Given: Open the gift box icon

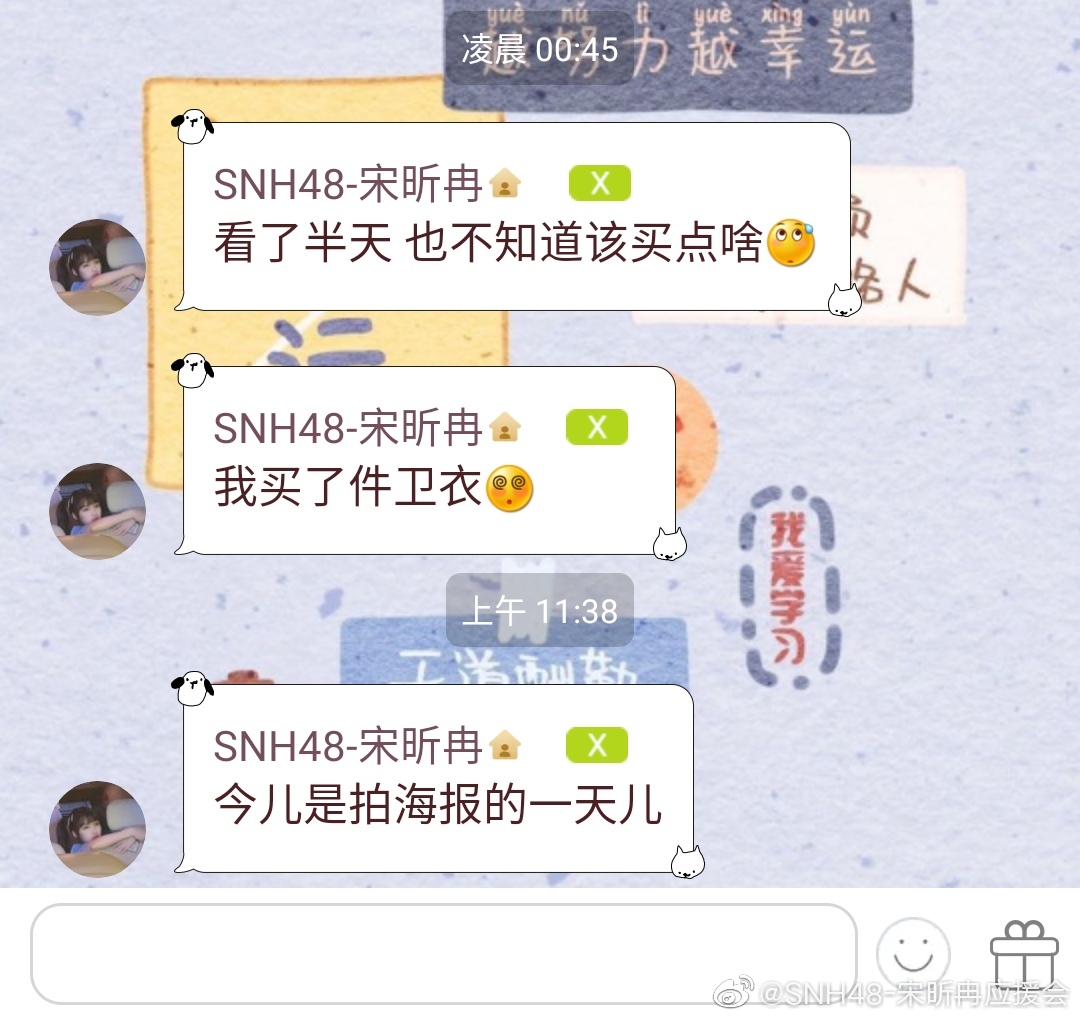Looking at the screenshot, I should [x=1023, y=952].
